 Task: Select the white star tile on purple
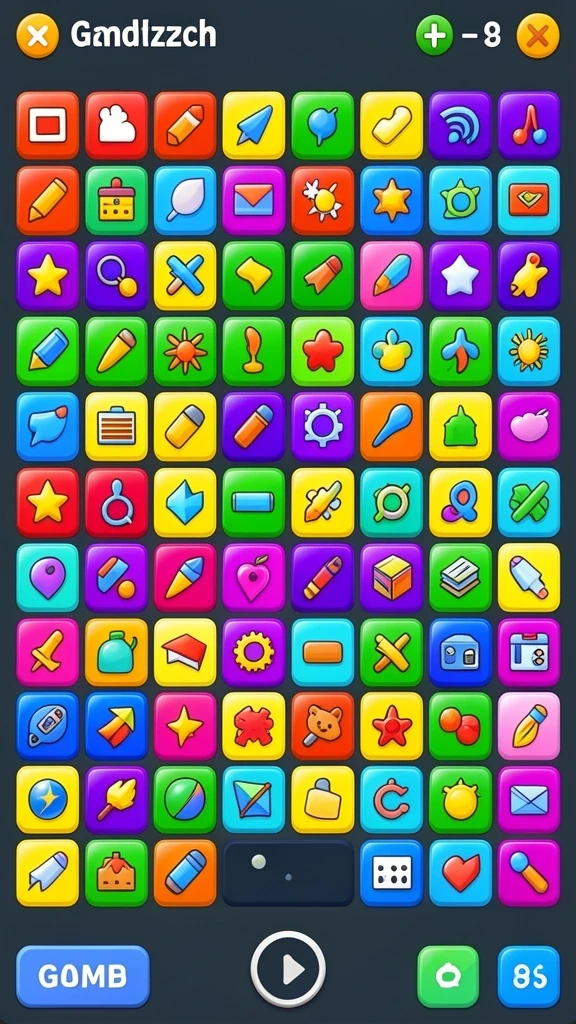[460, 276]
